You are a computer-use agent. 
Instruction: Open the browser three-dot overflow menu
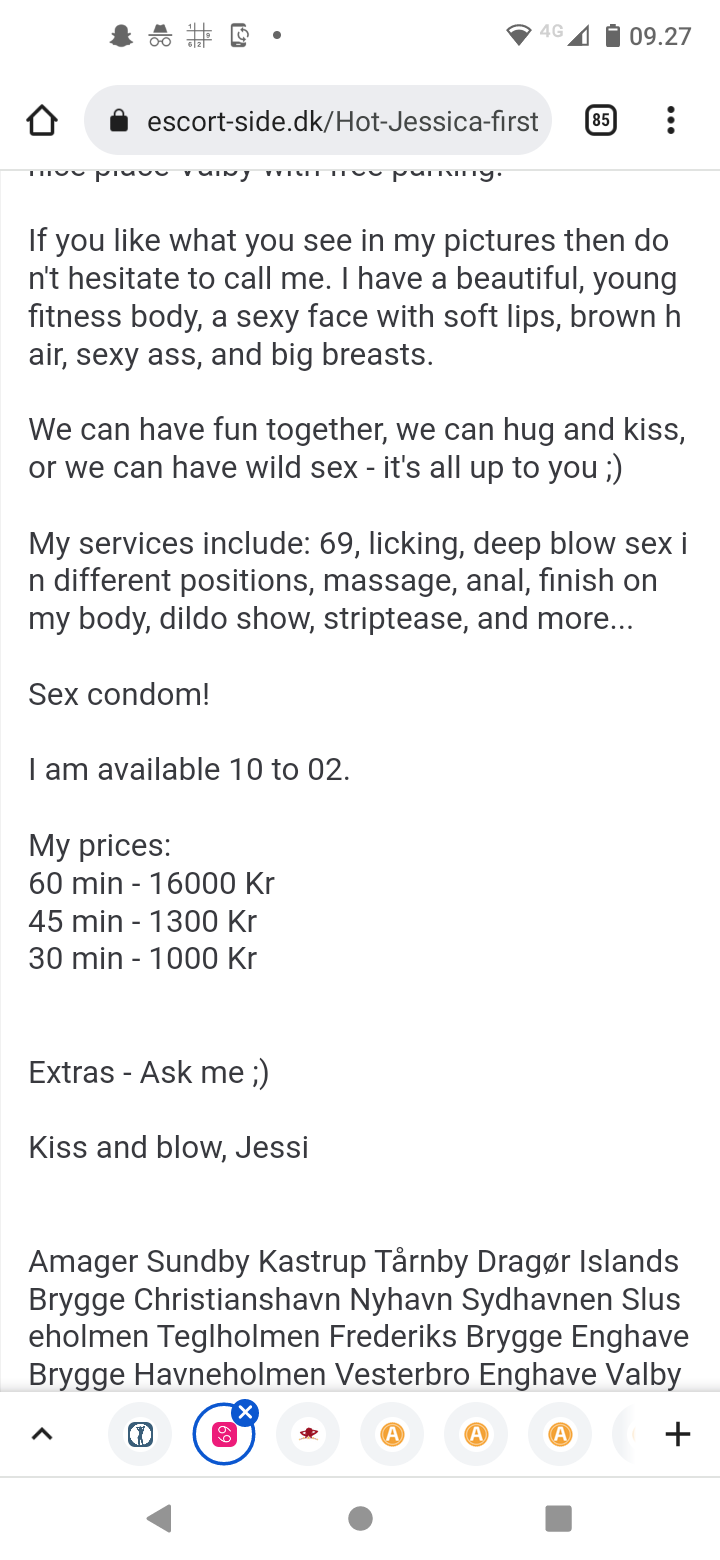pos(671,121)
